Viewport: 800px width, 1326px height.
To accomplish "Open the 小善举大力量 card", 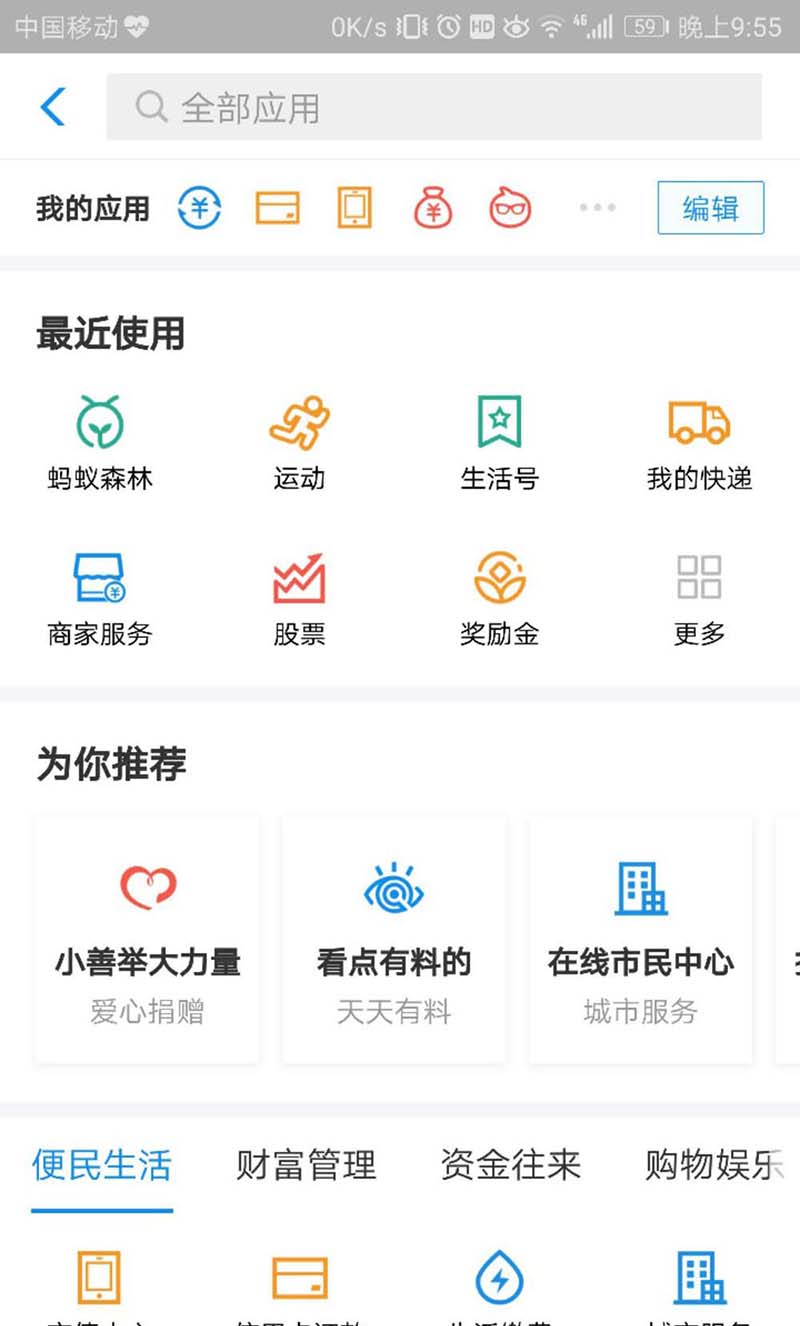I will tap(147, 940).
